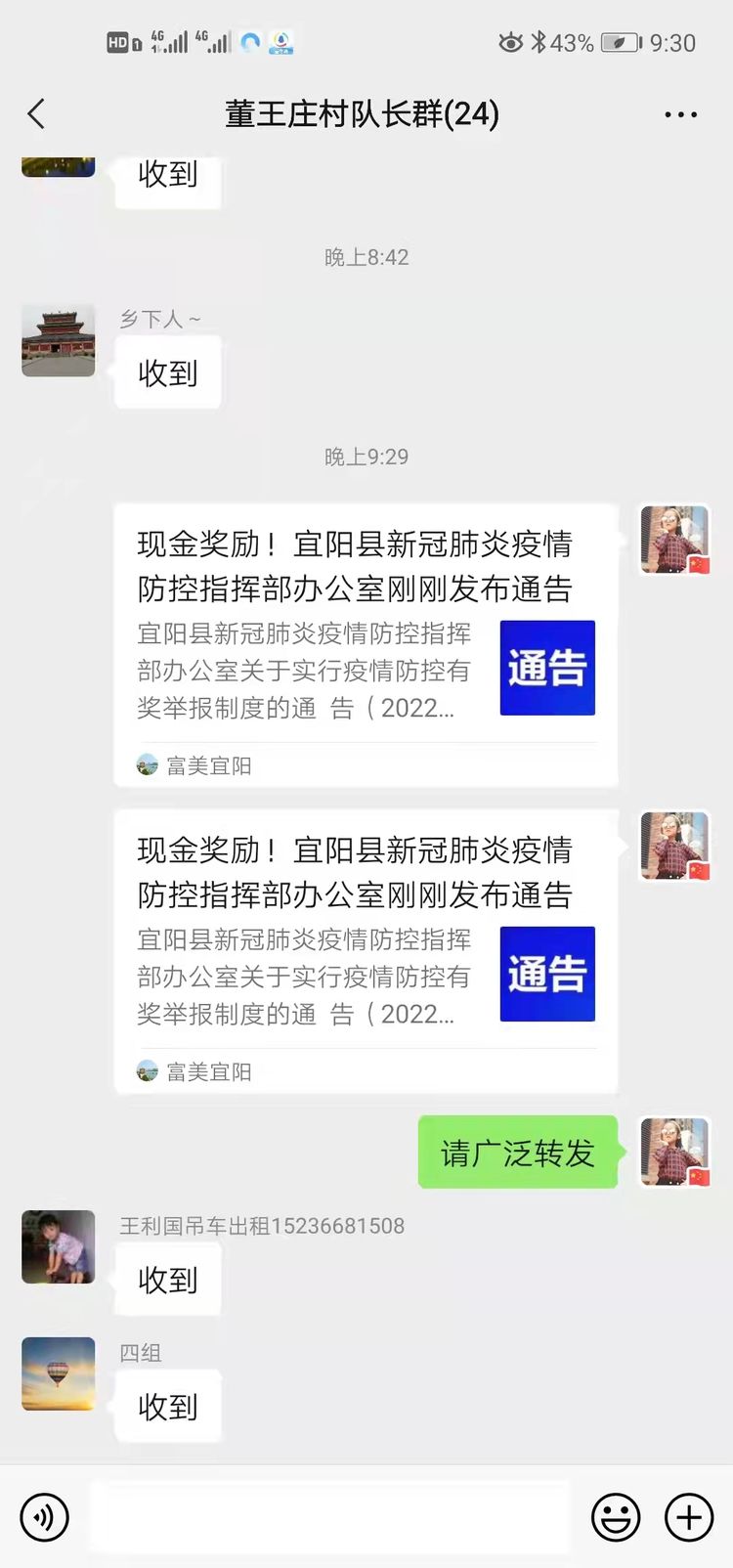View 王利国吊车出租 profile avatar
Image resolution: width=733 pixels, height=1568 pixels.
point(59,1246)
